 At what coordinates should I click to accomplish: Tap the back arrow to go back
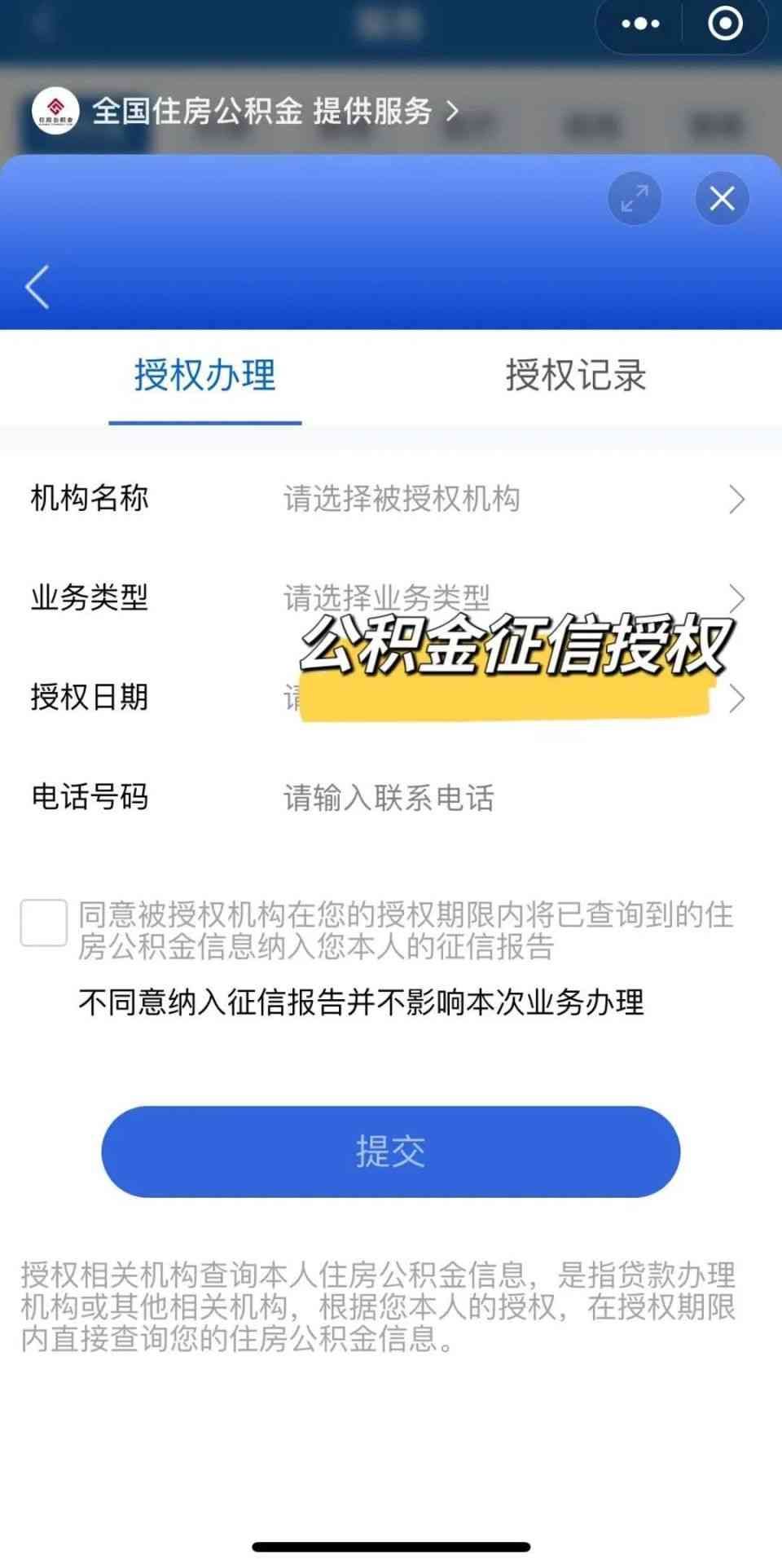pos(36,287)
